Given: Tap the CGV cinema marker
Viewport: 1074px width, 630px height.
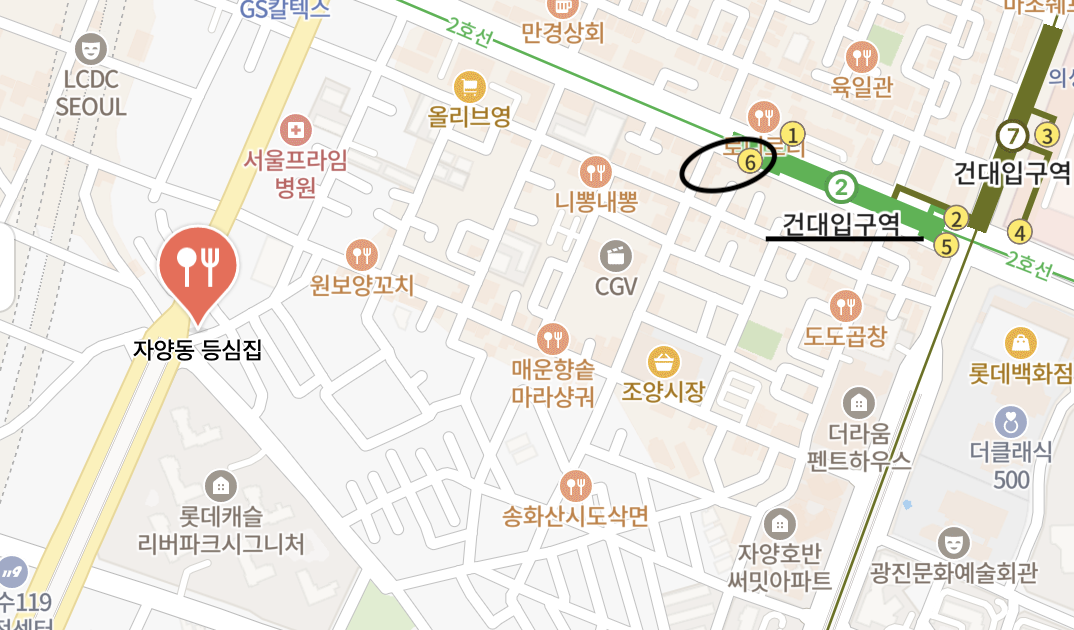Looking at the screenshot, I should [616, 256].
